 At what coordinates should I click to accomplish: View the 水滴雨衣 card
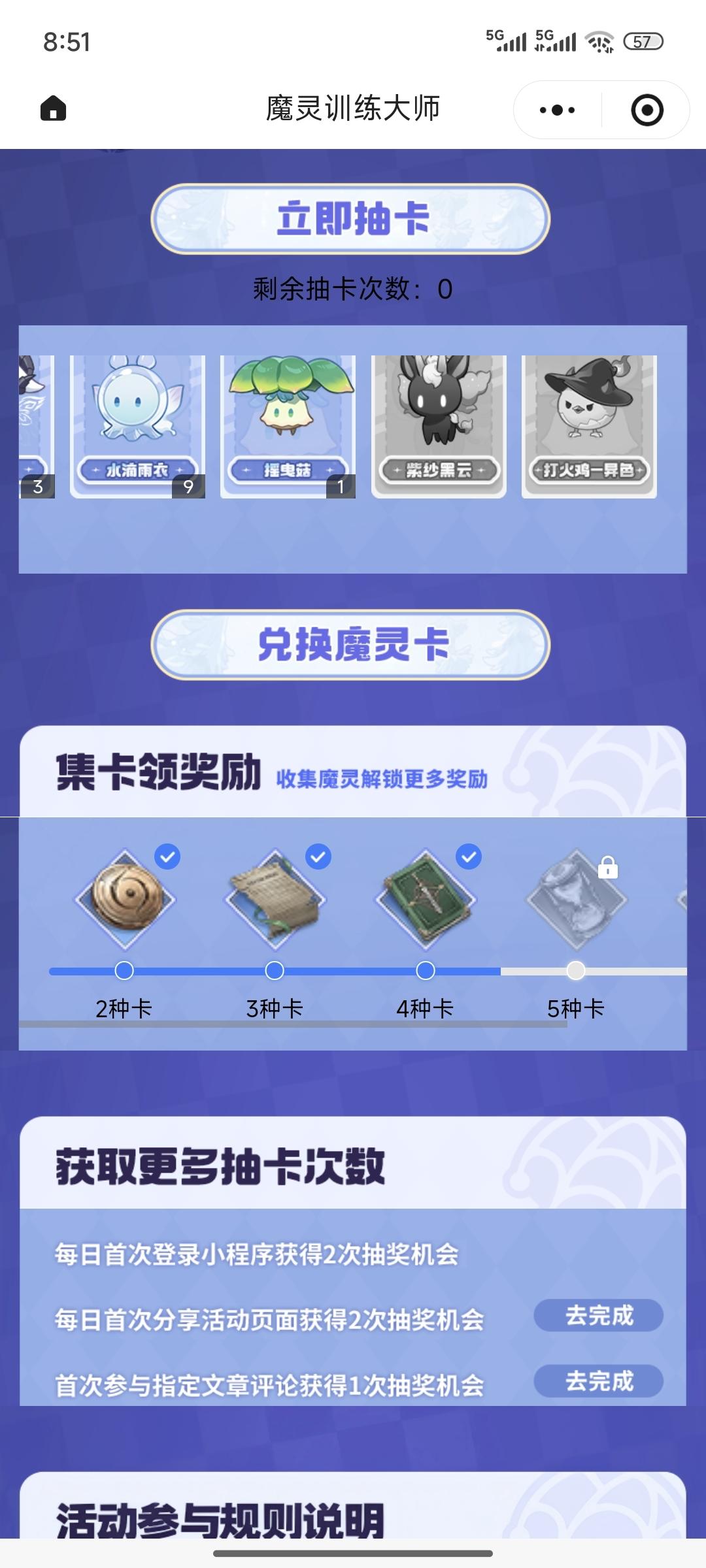(x=137, y=426)
